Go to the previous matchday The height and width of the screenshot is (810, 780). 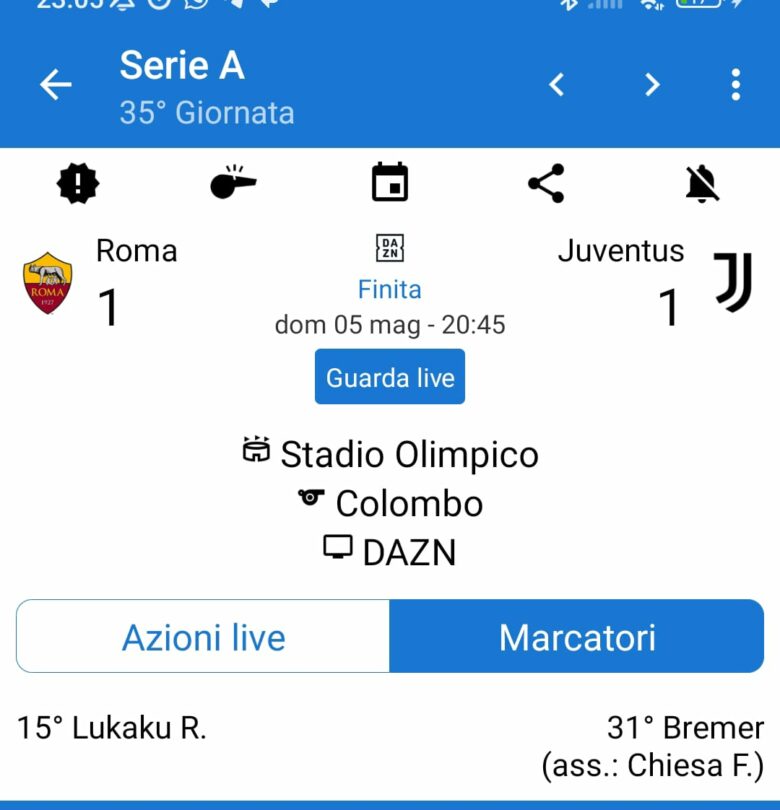coord(557,85)
